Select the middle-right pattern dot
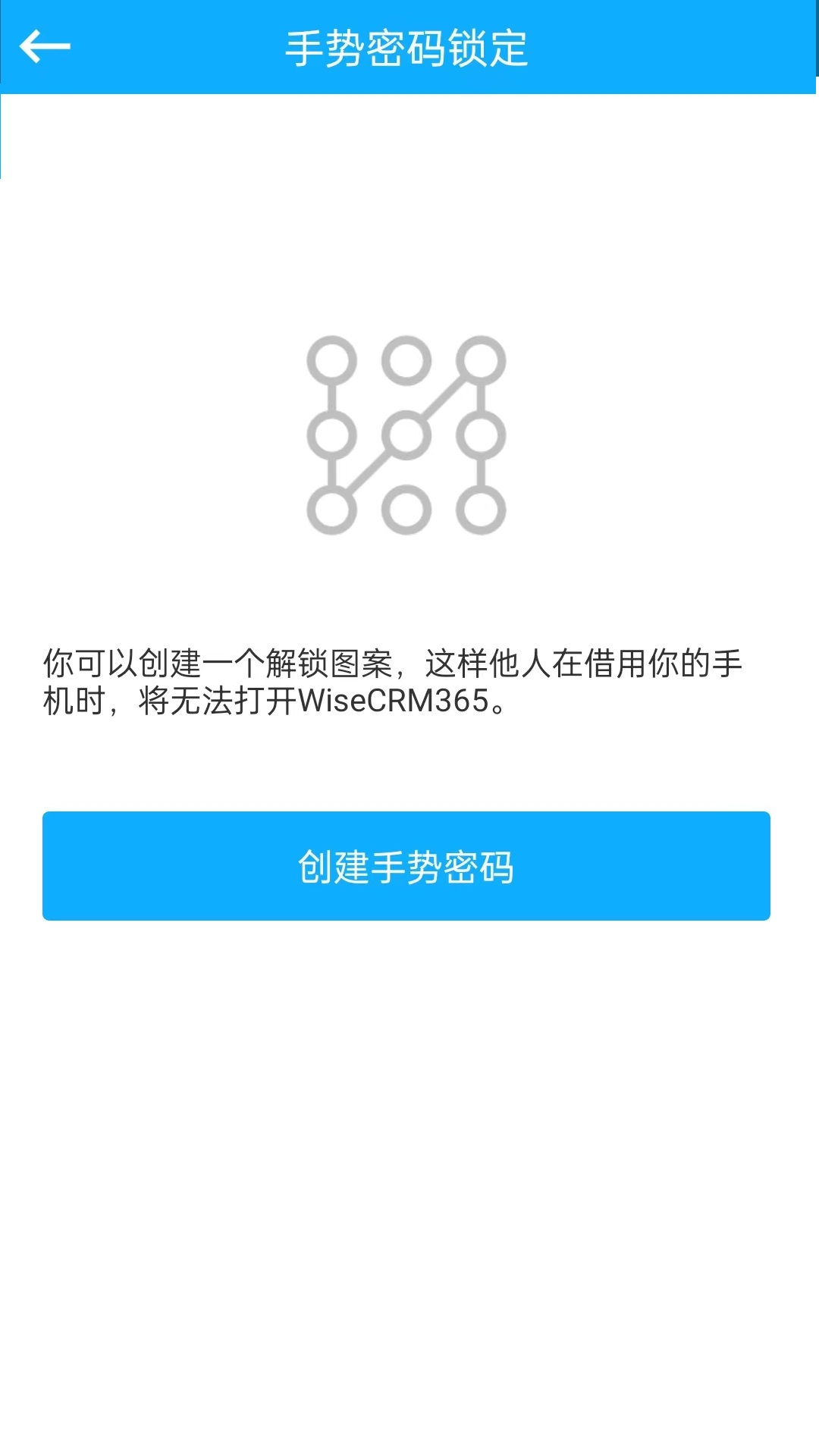The image size is (819, 1456). click(x=483, y=436)
